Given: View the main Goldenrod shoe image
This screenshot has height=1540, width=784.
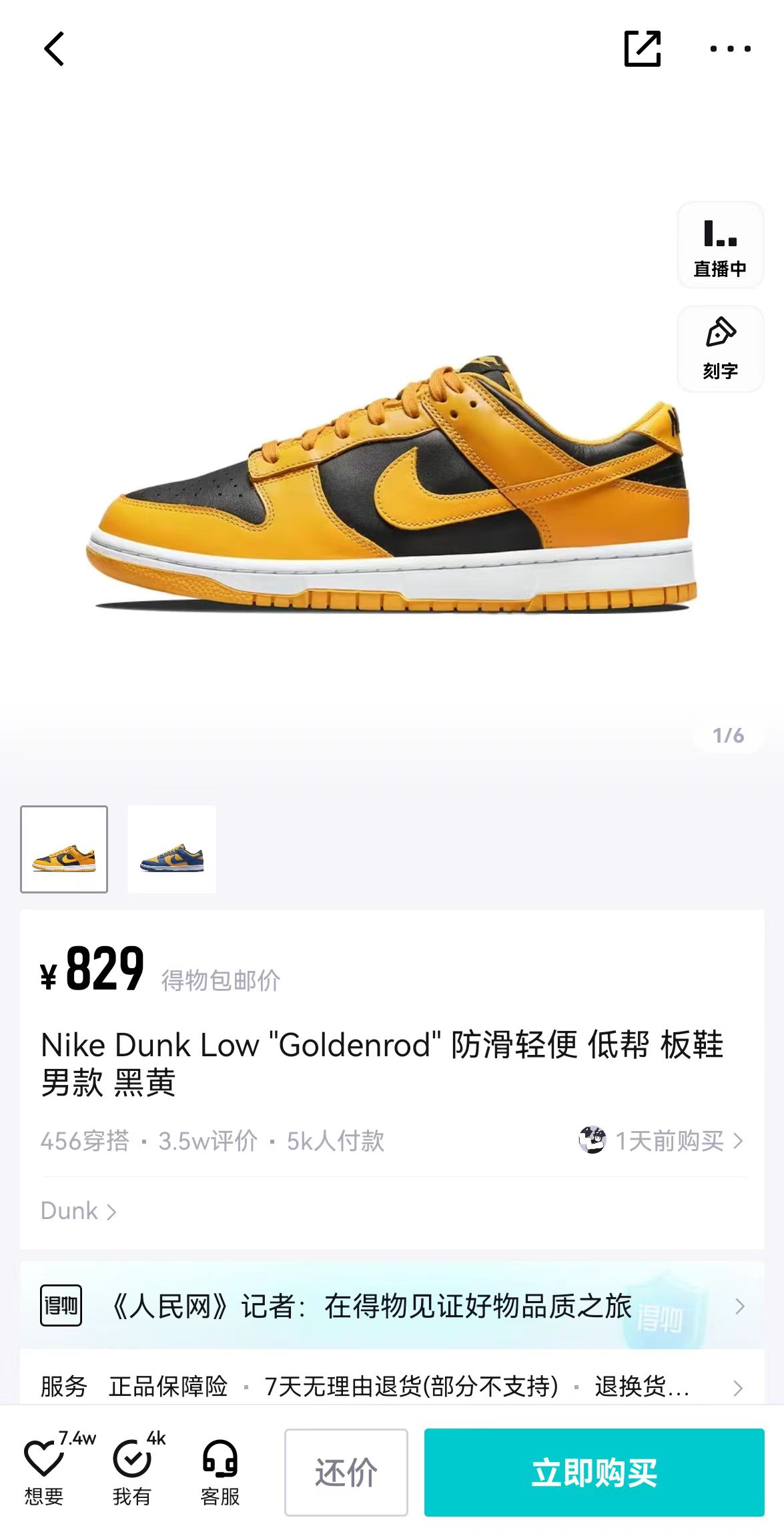Looking at the screenshot, I should [x=392, y=484].
